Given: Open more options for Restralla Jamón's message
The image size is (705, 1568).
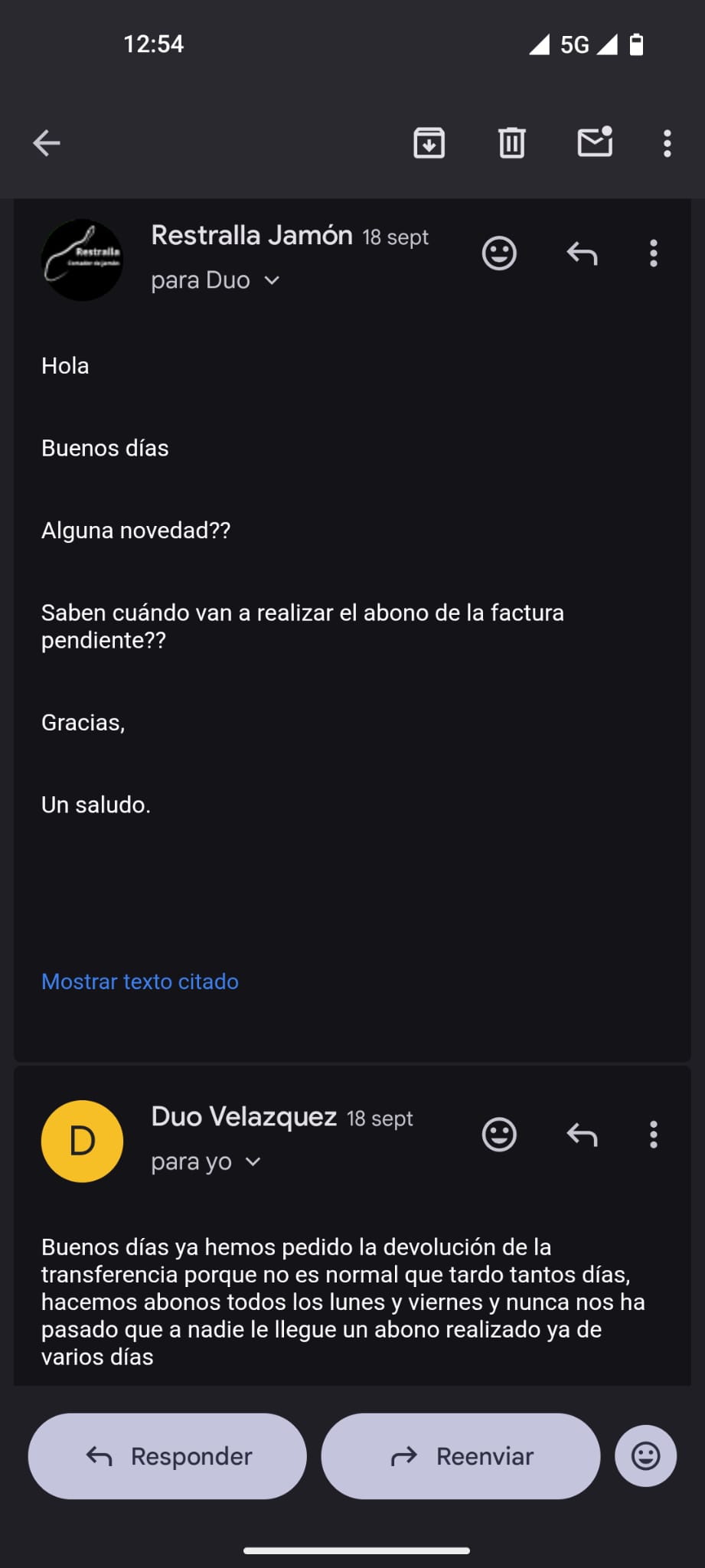Looking at the screenshot, I should (654, 253).
